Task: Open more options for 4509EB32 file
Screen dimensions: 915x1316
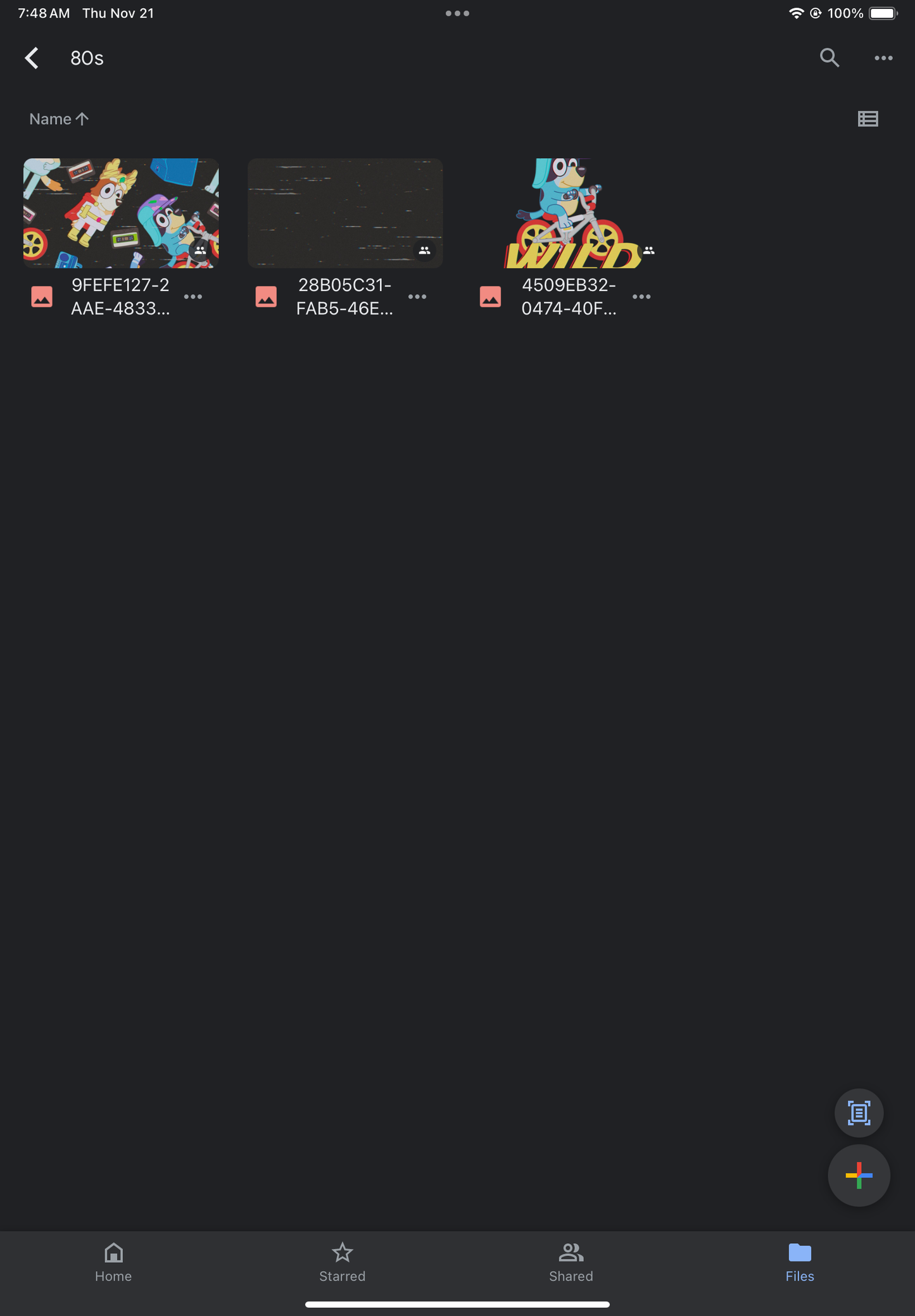Action: pos(641,297)
